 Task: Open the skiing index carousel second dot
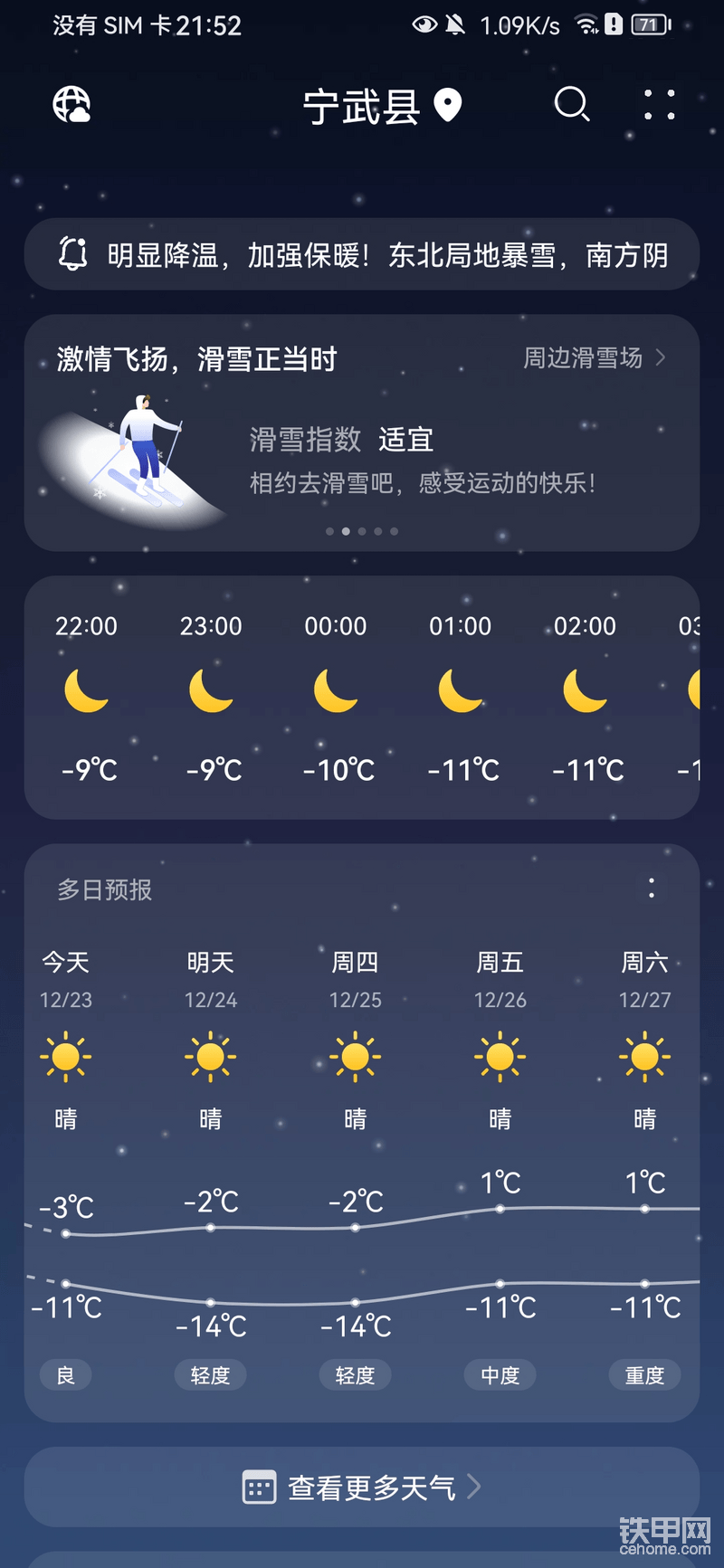(346, 531)
